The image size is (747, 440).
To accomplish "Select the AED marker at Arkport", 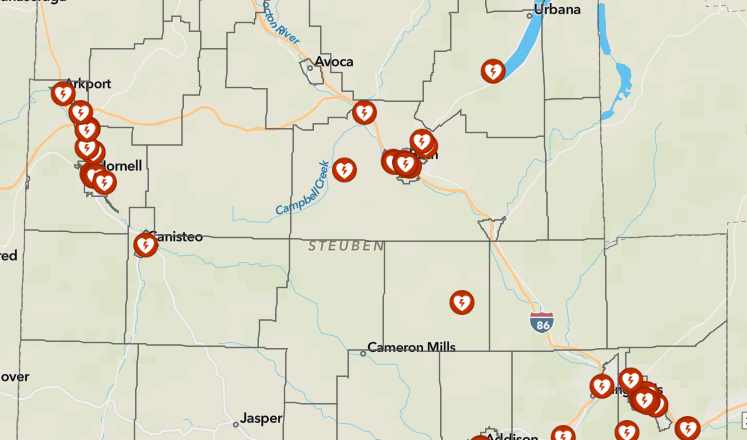I will [x=63, y=95].
